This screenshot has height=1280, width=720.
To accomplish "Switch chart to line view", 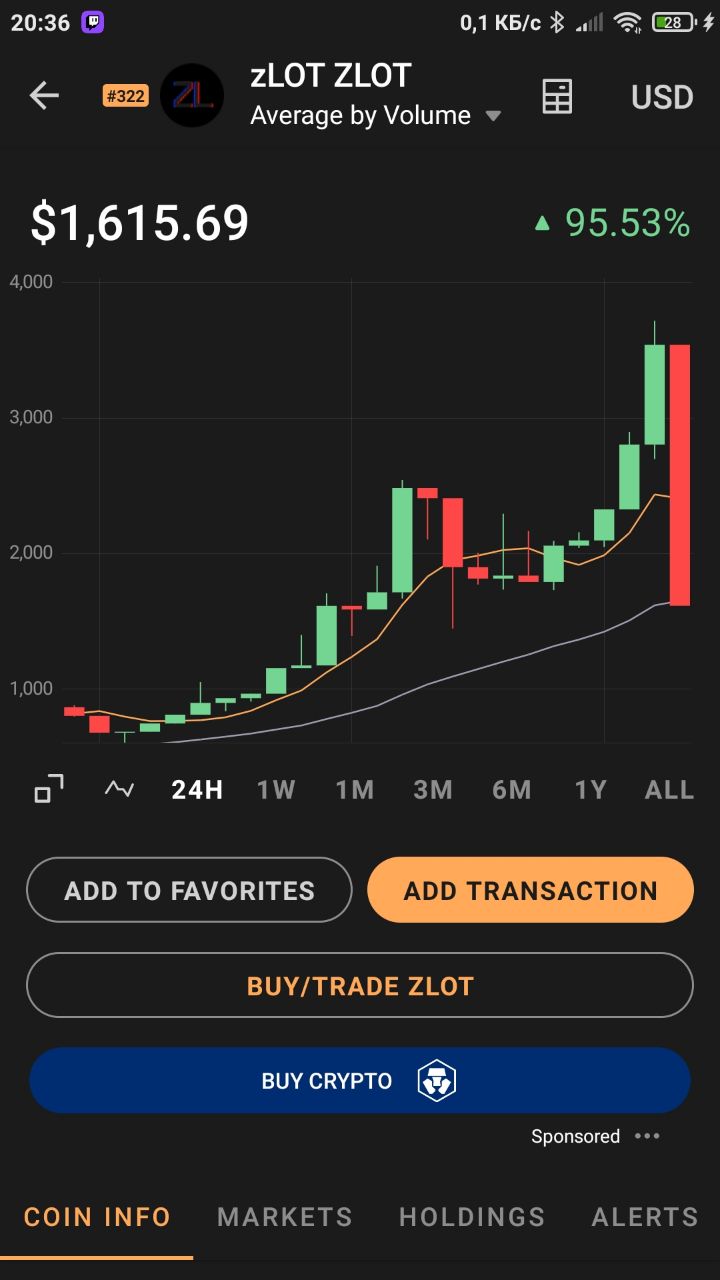I will coord(119,789).
